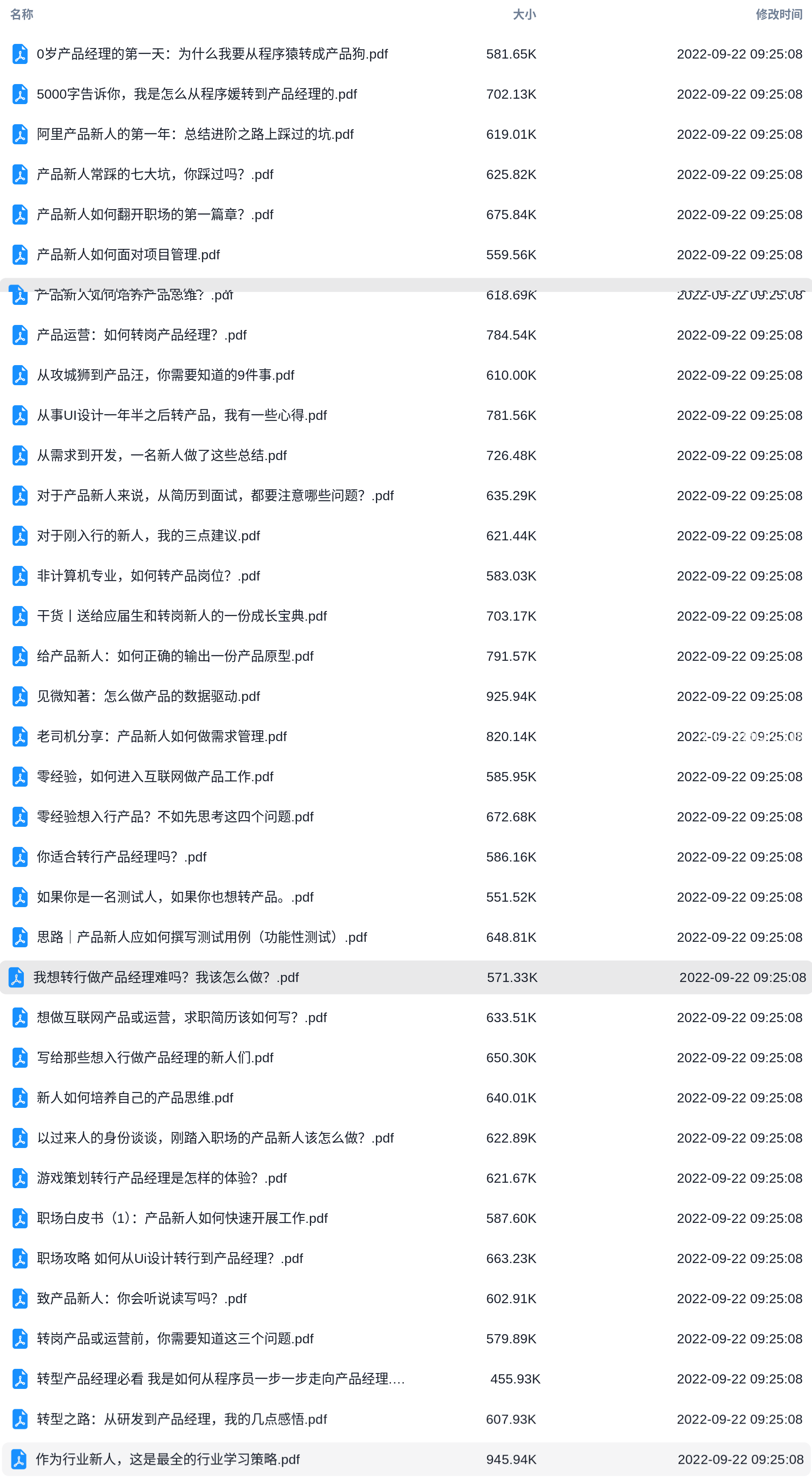Open 我想转行做产品经理难吗 PDF
The height and width of the screenshot is (1478, 812).
coord(166,978)
